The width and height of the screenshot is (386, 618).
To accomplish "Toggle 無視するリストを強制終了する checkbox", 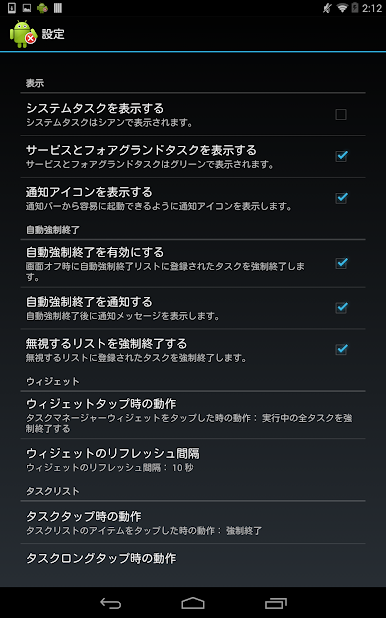I will point(341,349).
